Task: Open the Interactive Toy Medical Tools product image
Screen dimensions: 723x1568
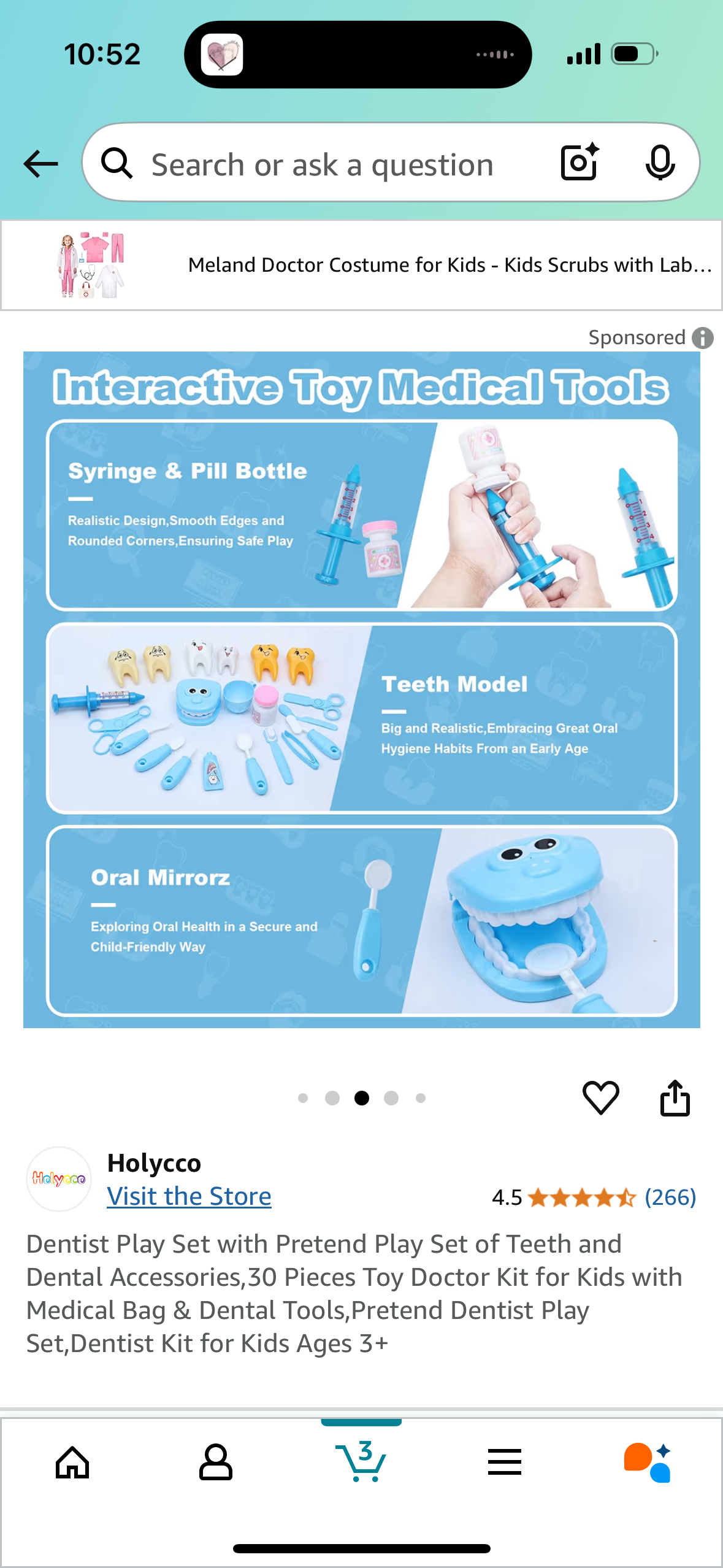Action: coord(361,689)
